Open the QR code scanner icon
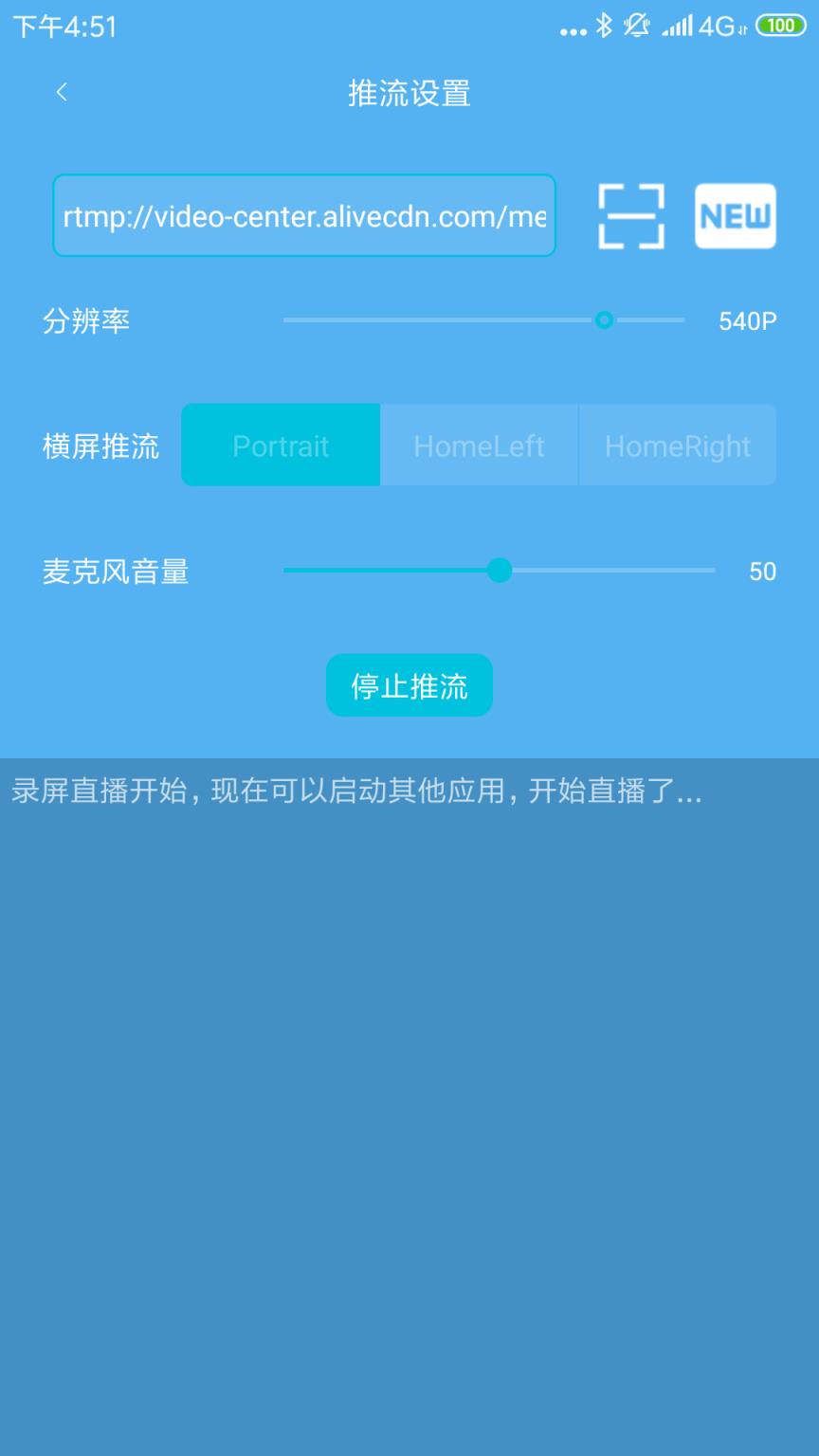This screenshot has height=1456, width=819. (630, 216)
